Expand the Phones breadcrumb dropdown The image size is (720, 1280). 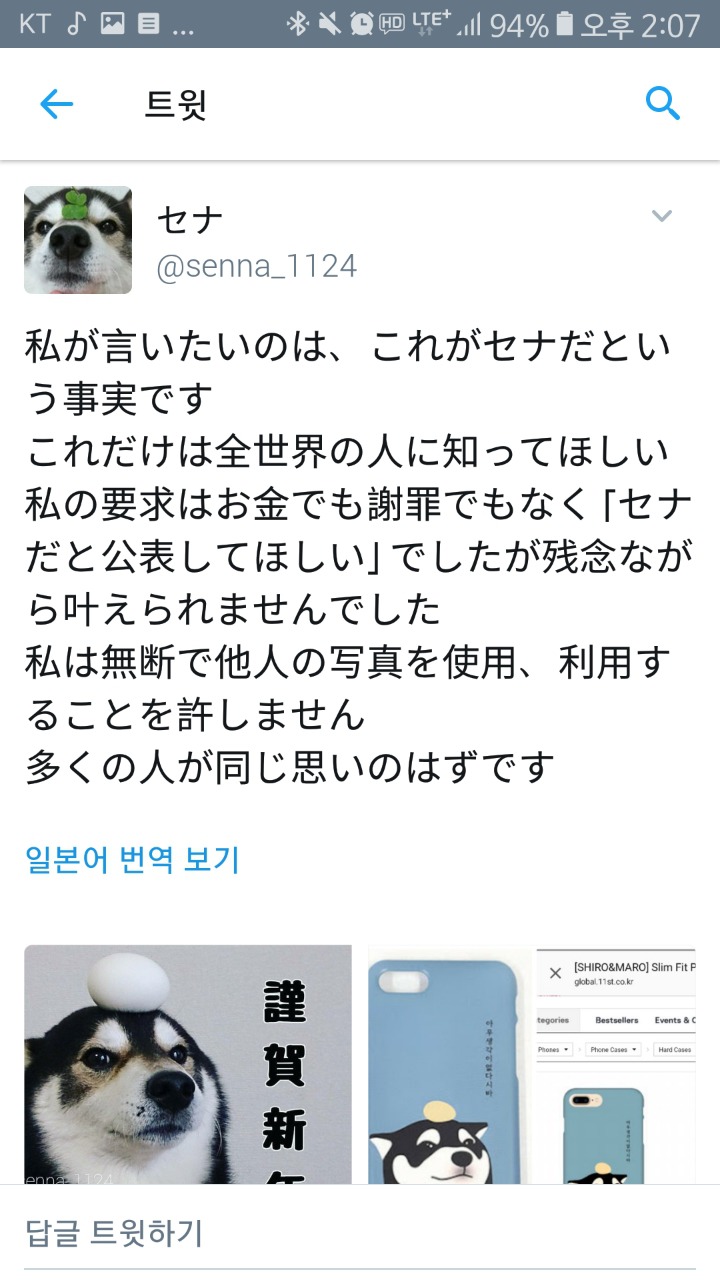click(555, 1049)
